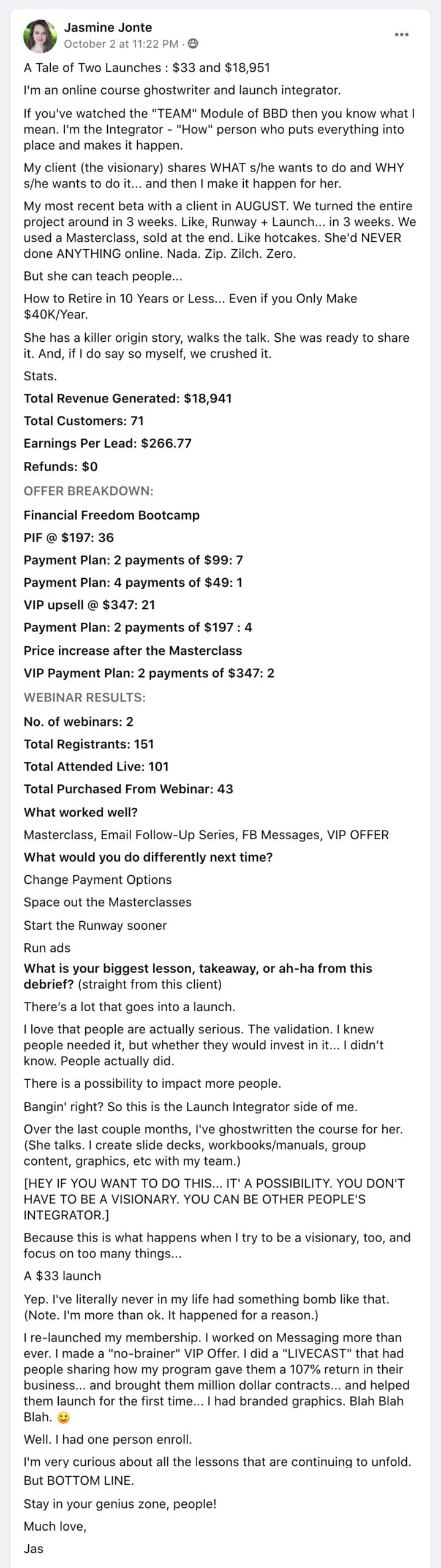Open the post's three-dot overflow menu
The height and width of the screenshot is (1568, 441).
pos(401,34)
